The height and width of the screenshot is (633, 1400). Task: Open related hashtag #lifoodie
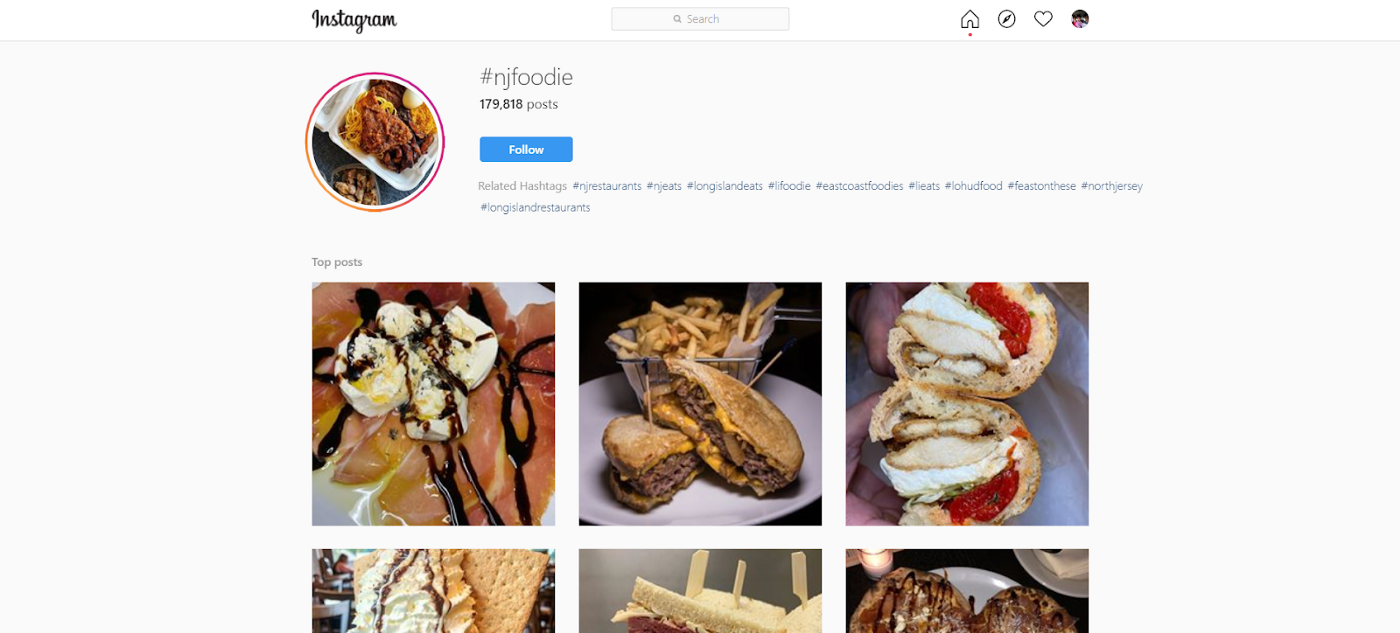[x=789, y=186]
